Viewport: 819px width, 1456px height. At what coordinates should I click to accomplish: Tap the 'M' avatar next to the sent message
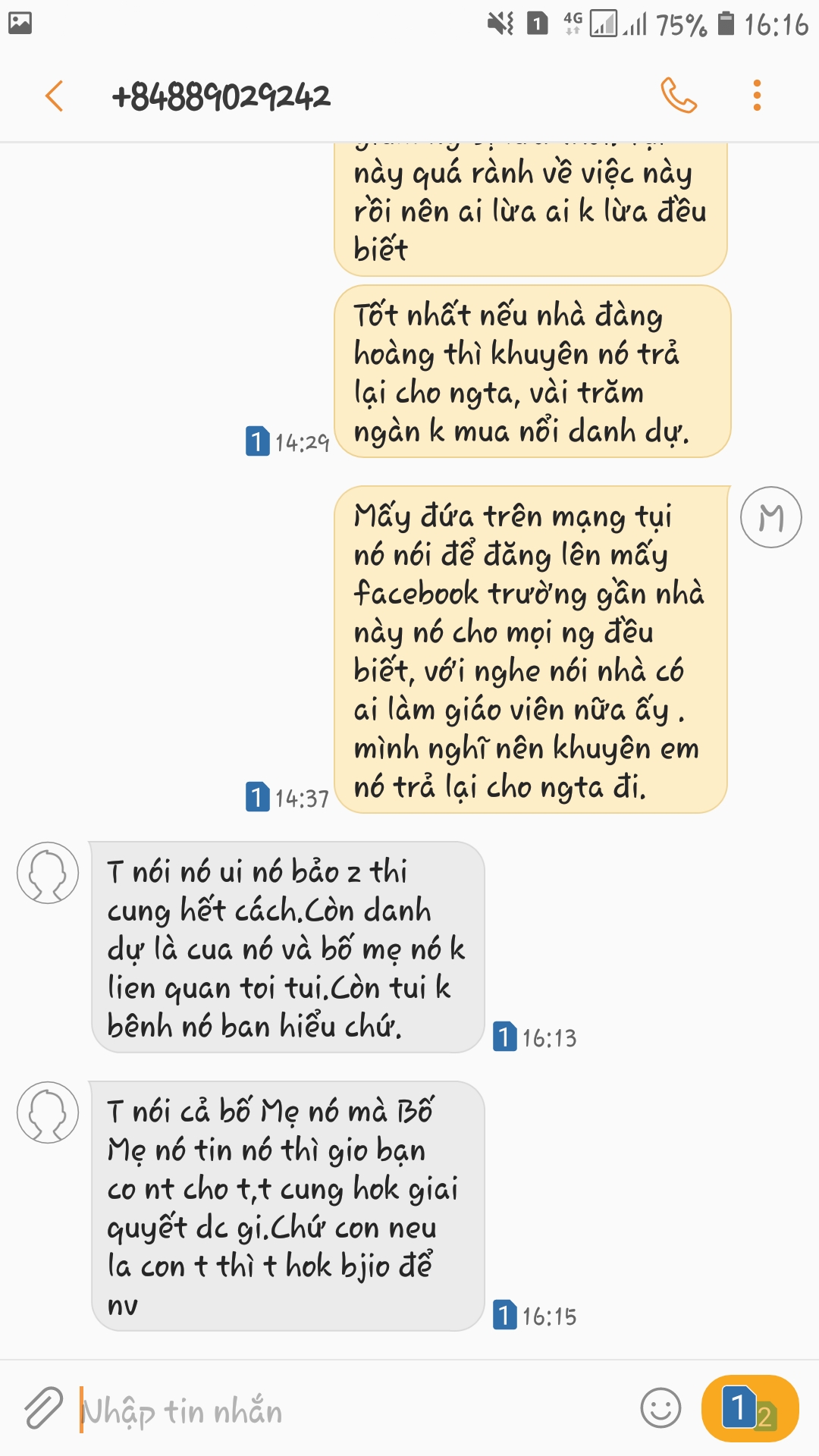point(770,517)
